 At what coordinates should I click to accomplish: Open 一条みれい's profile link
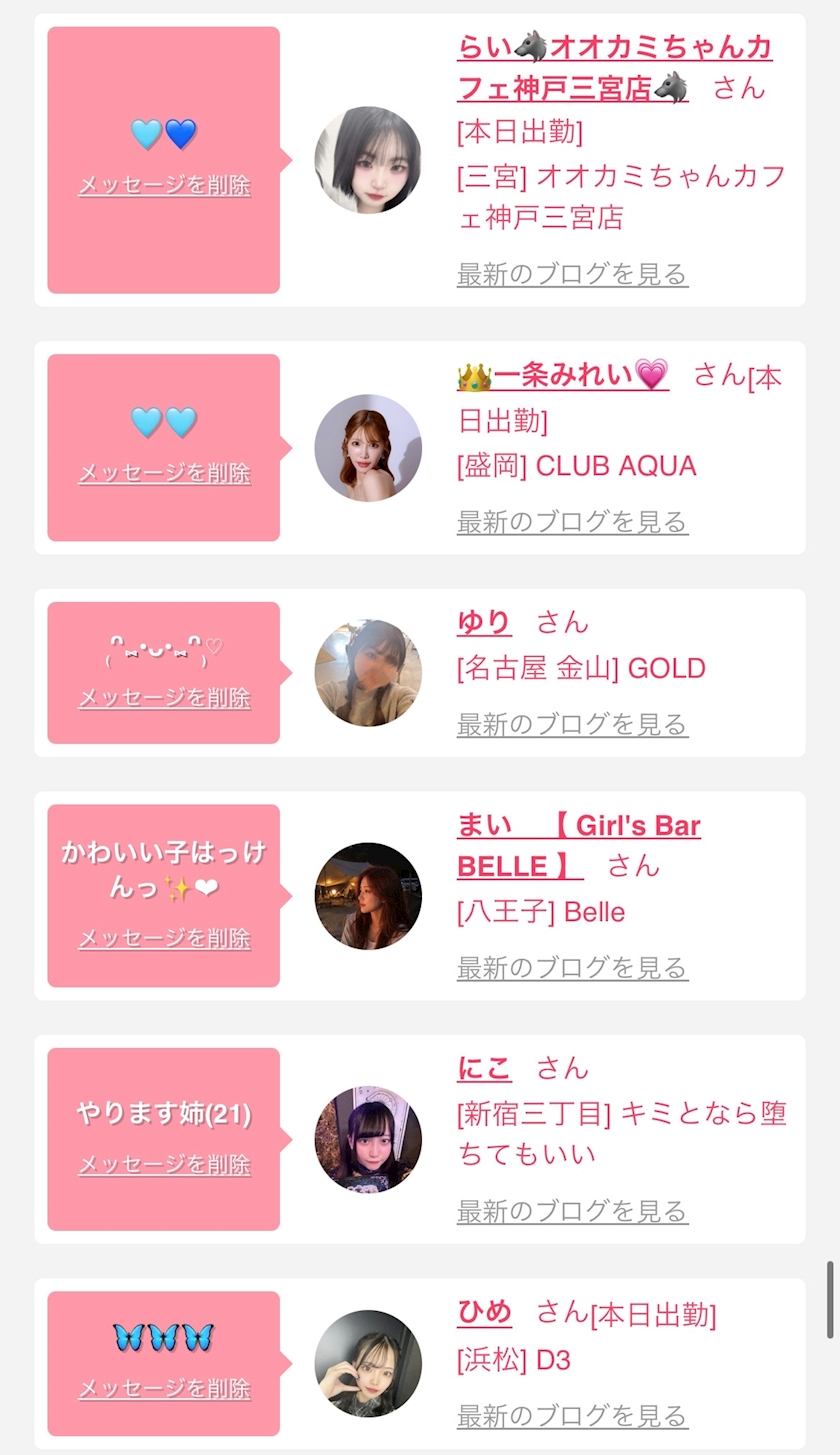563,376
